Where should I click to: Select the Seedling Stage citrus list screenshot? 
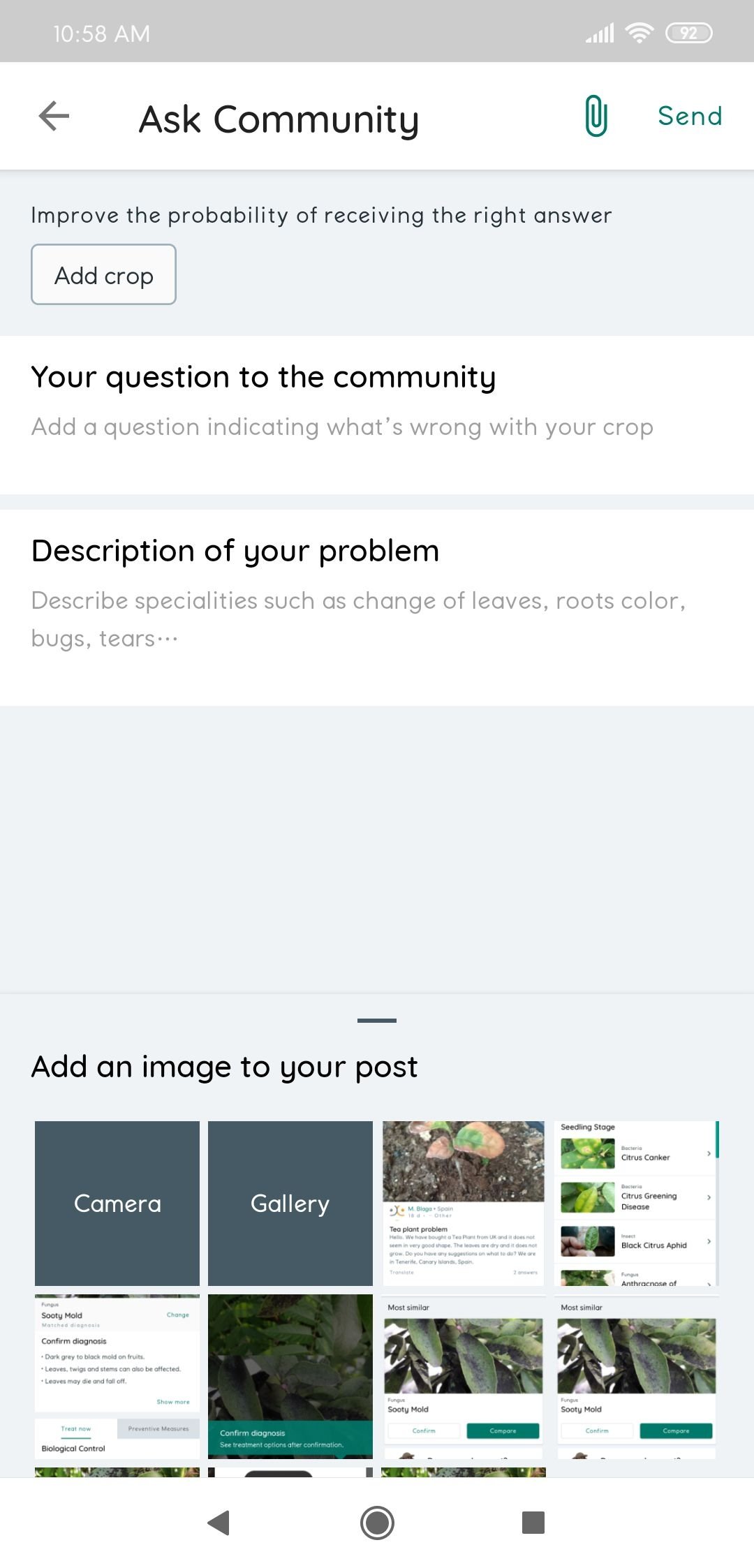pyautogui.click(x=637, y=1204)
